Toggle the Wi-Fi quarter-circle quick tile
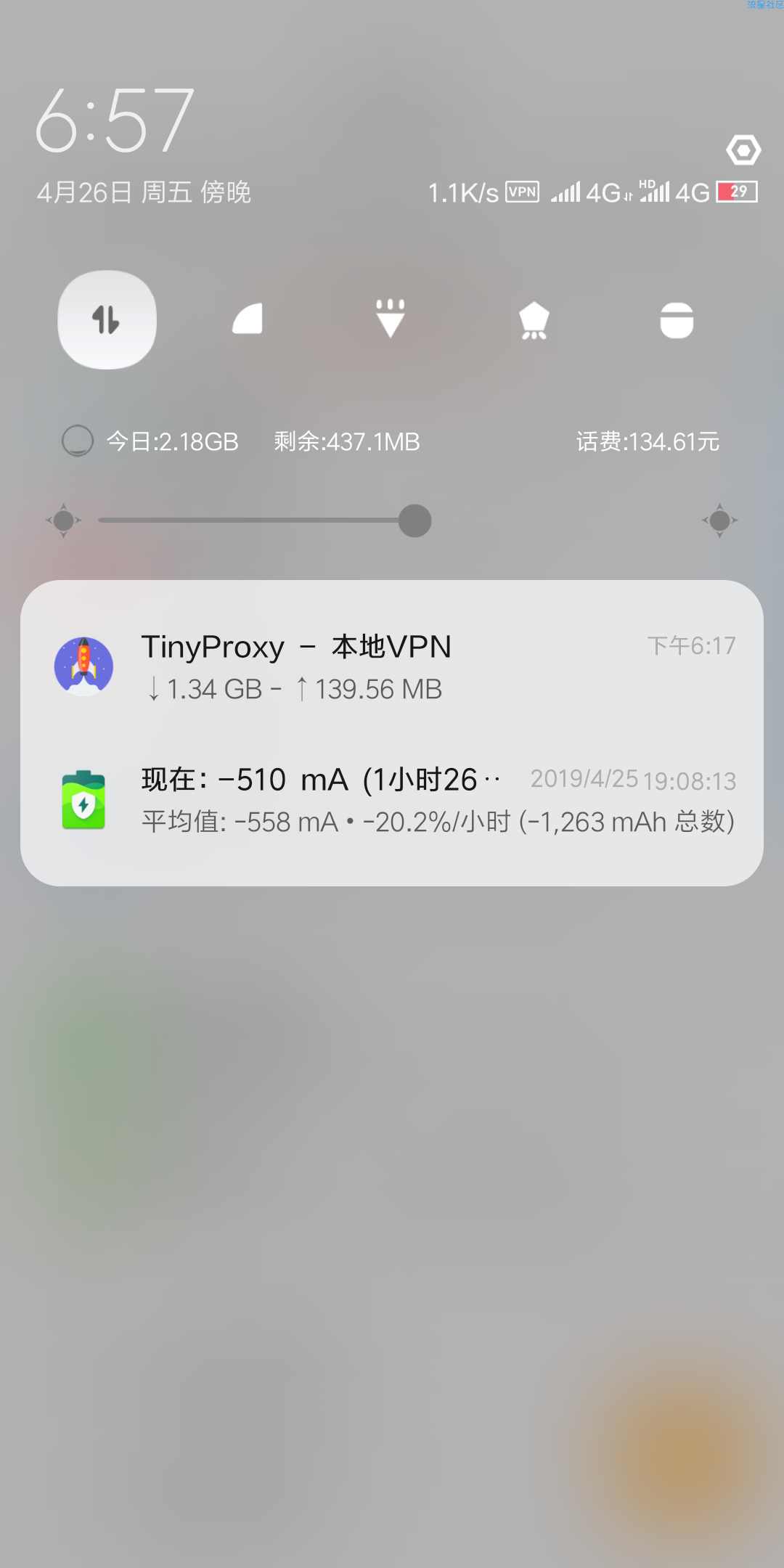Viewport: 784px width, 1568px height. [248, 319]
